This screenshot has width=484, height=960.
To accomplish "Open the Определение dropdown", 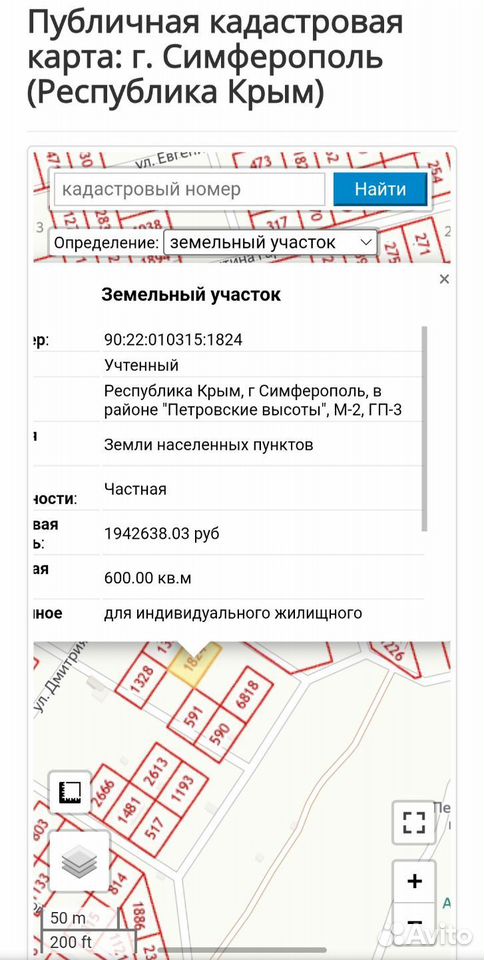I will (270, 242).
